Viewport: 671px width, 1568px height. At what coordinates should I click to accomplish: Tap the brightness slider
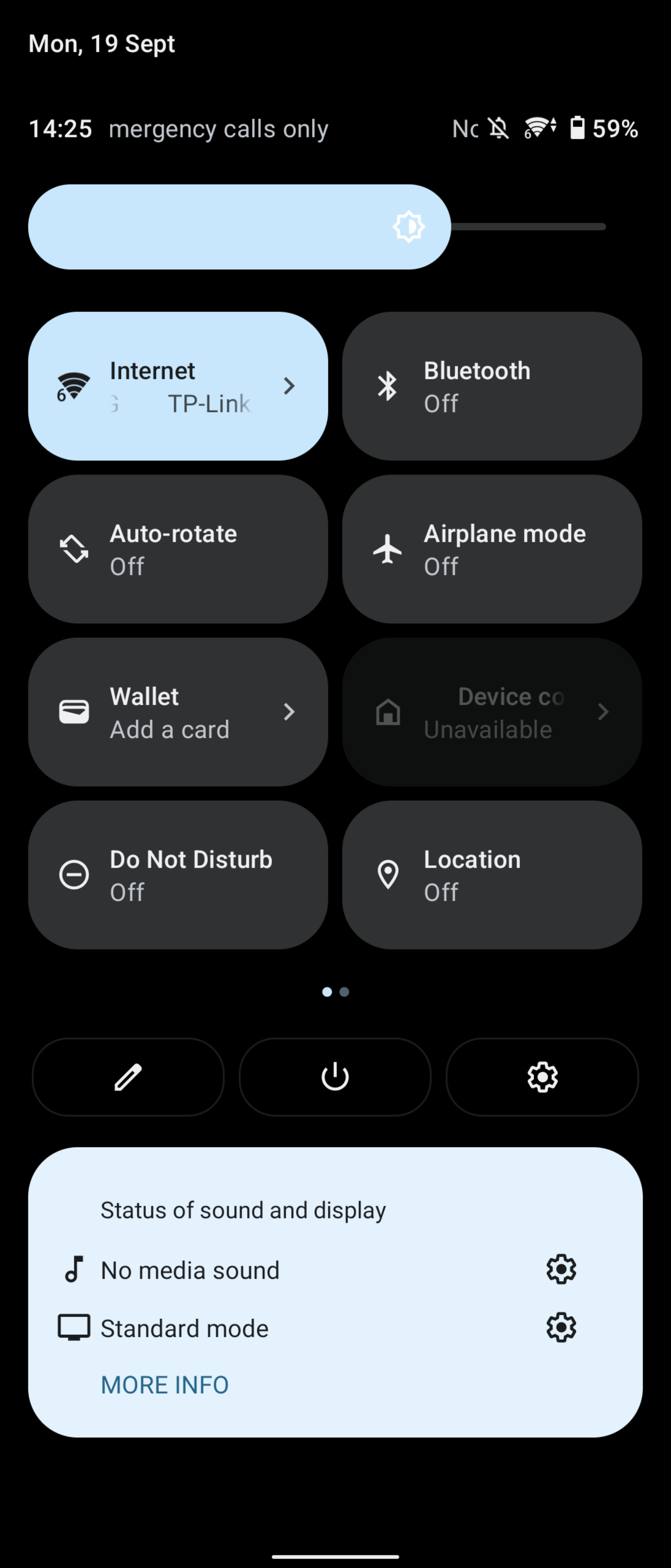(x=316, y=227)
